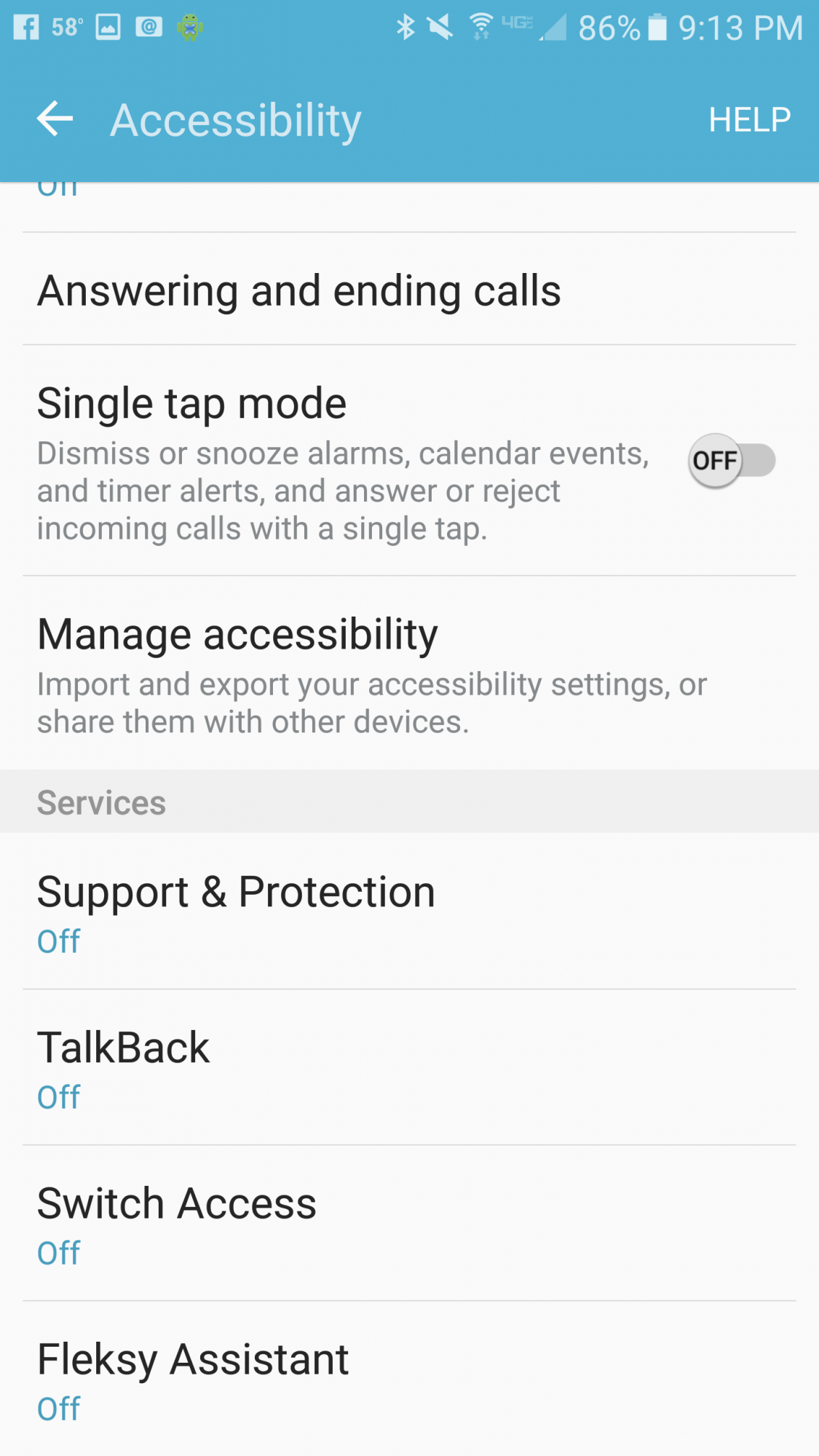Open Fleksy Assistant service
Screen dimensions: 819x1456
(409, 1379)
